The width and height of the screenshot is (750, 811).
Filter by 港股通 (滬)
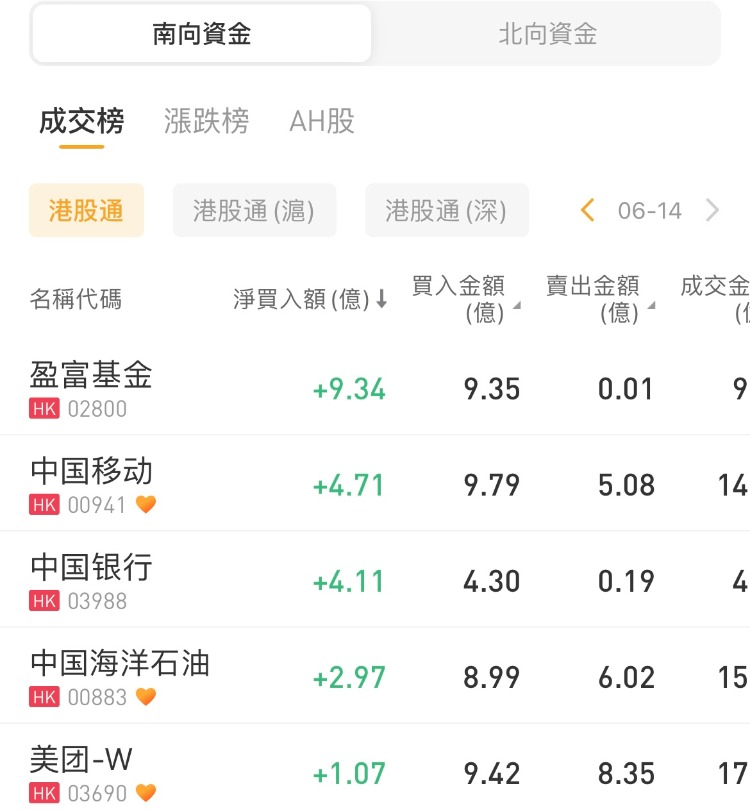pos(254,210)
